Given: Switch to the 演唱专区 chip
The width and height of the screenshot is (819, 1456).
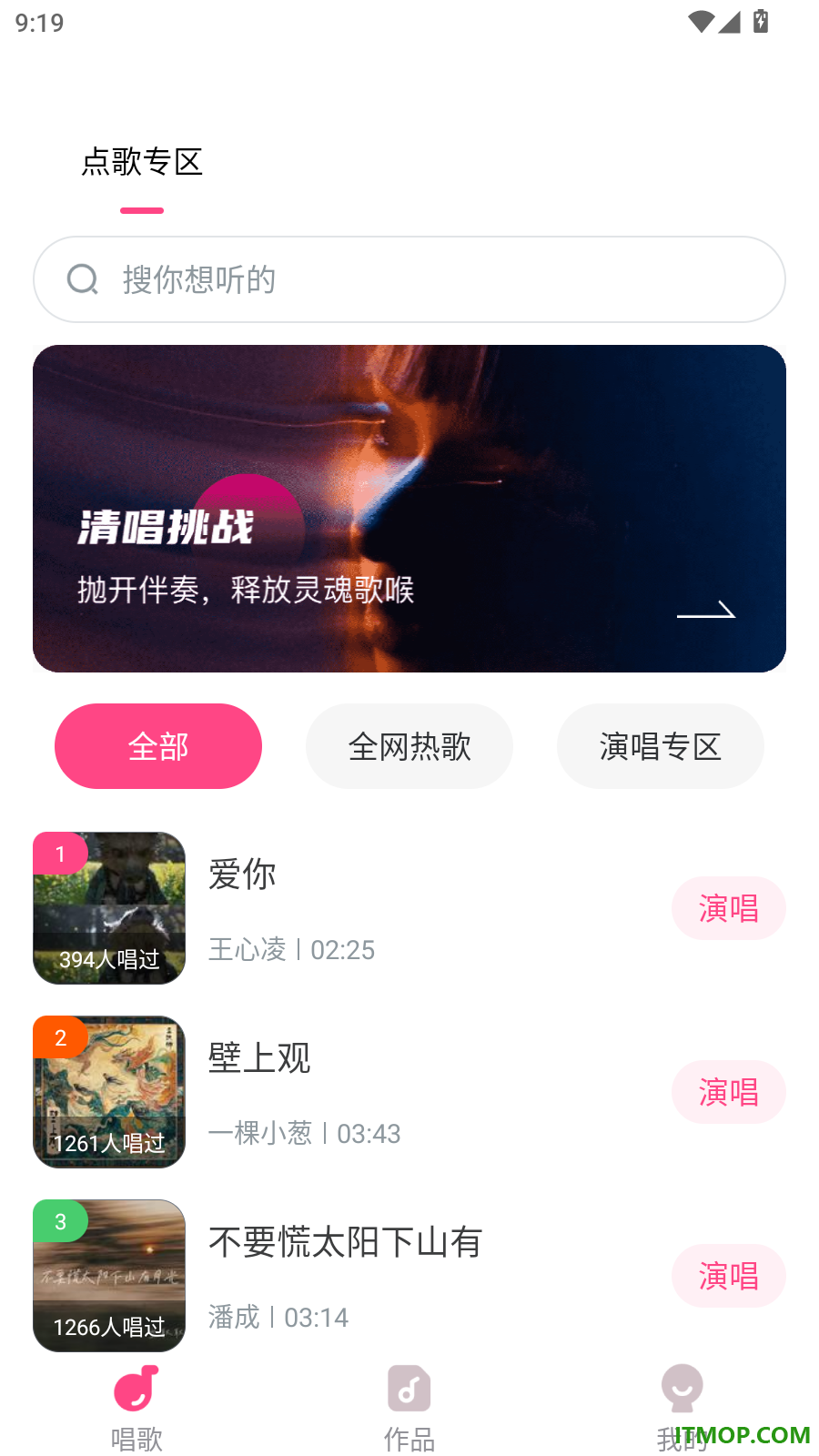Looking at the screenshot, I should pos(661,746).
